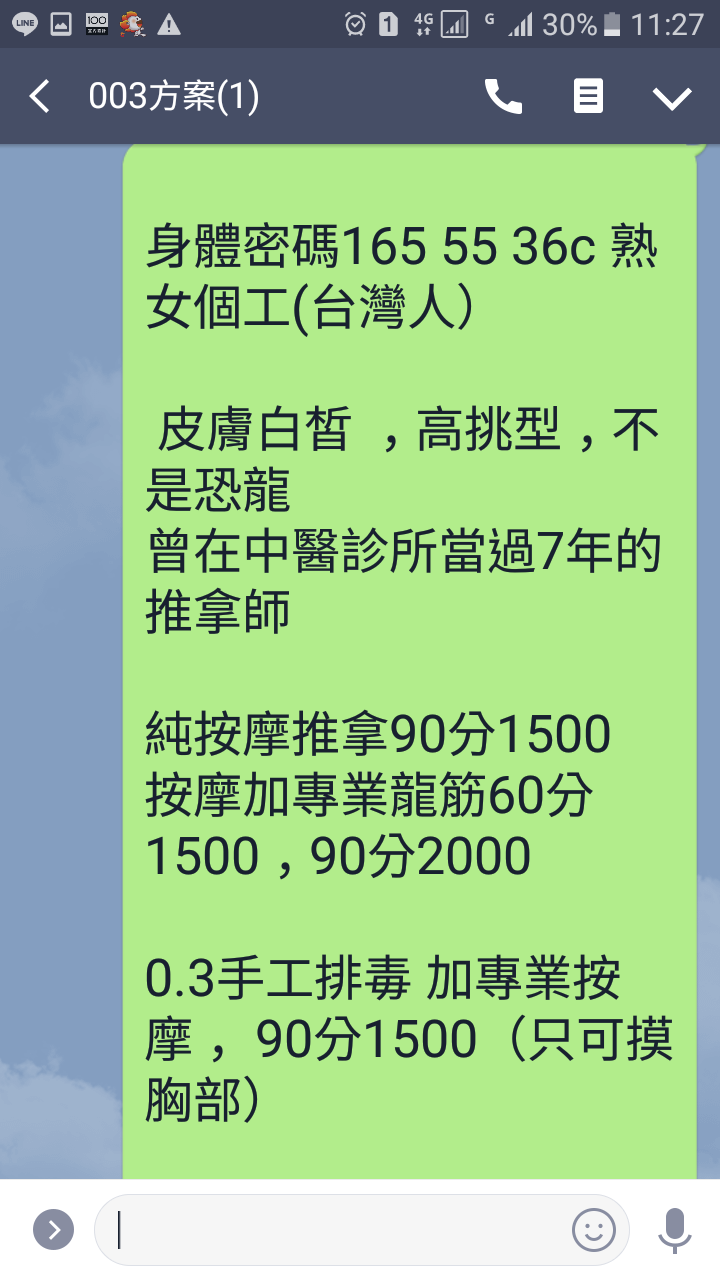Screen dimensions: 720x1280
Task: Open the emoji and sticker picker
Action: click(594, 1232)
